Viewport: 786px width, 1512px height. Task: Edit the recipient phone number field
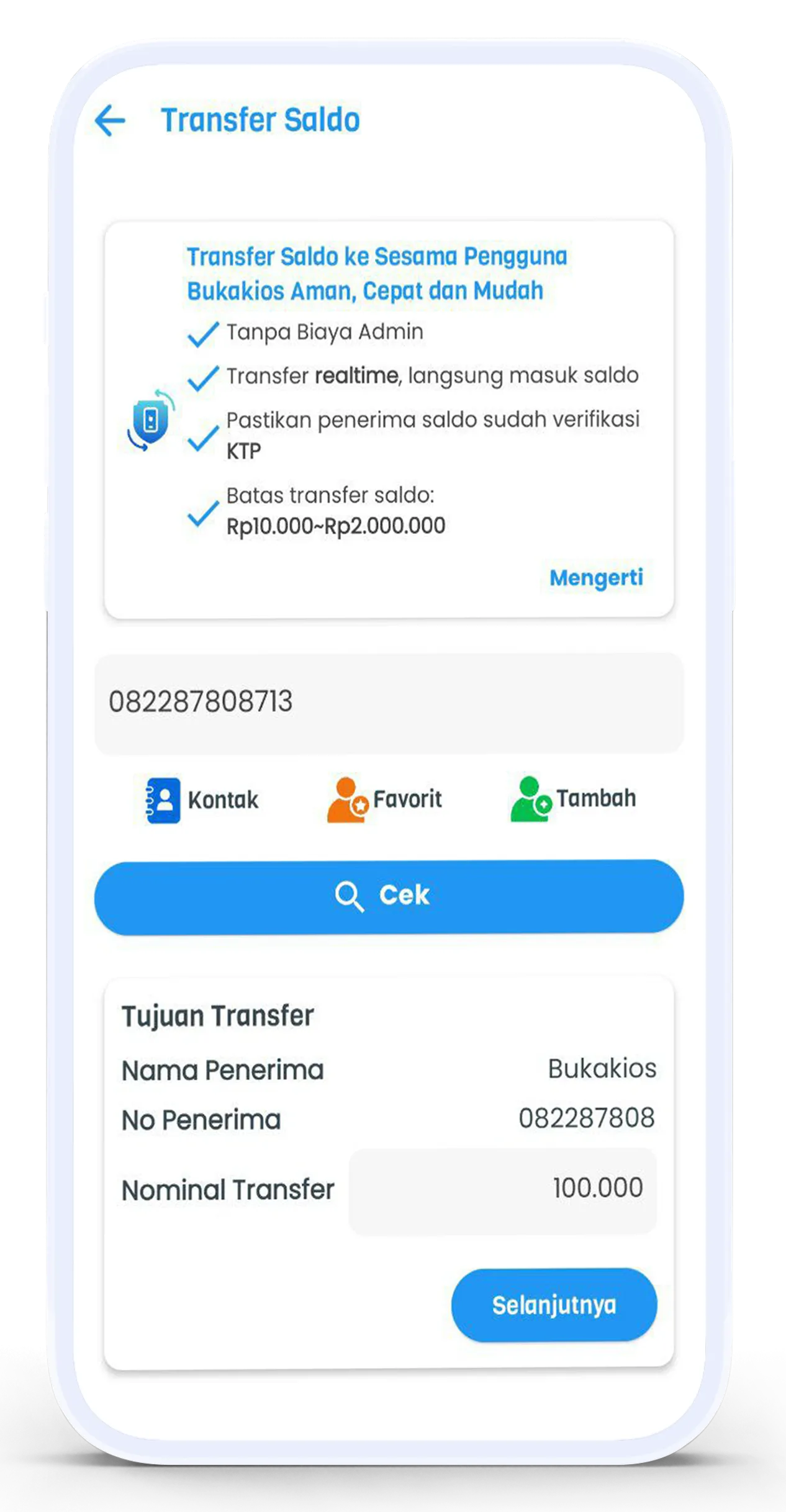389,703
